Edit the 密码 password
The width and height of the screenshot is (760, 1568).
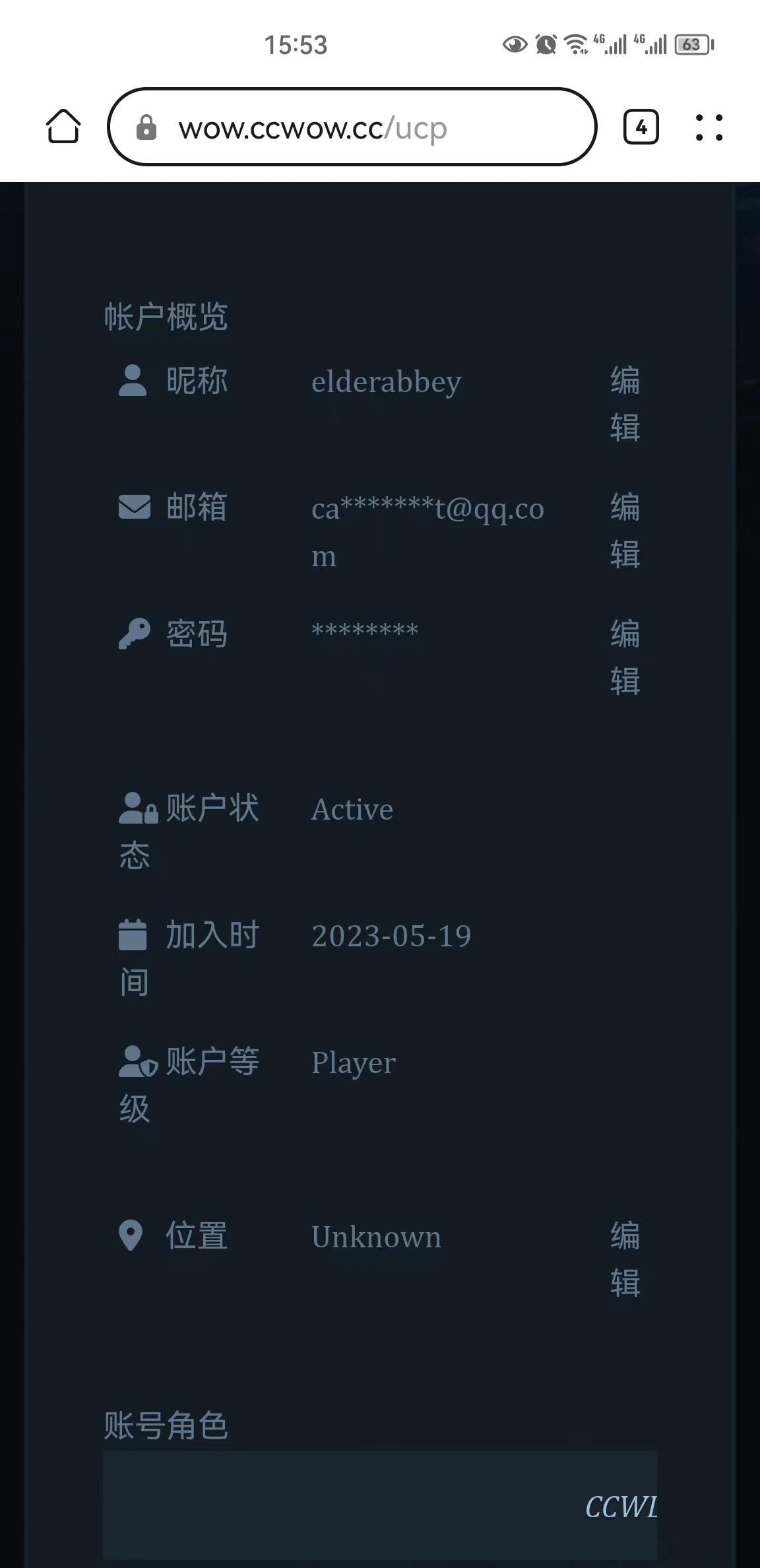(x=625, y=657)
